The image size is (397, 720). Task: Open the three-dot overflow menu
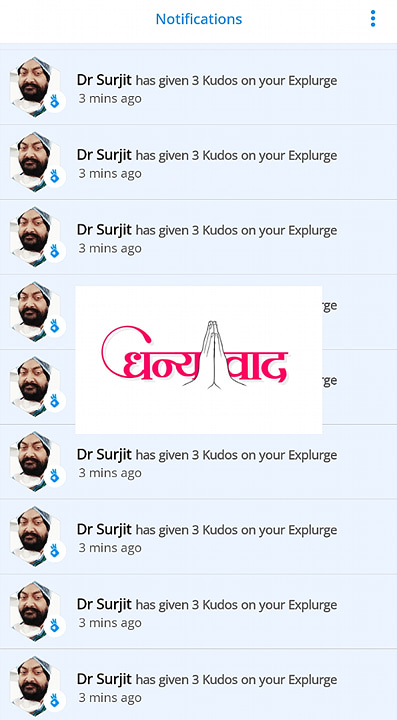coord(373,18)
